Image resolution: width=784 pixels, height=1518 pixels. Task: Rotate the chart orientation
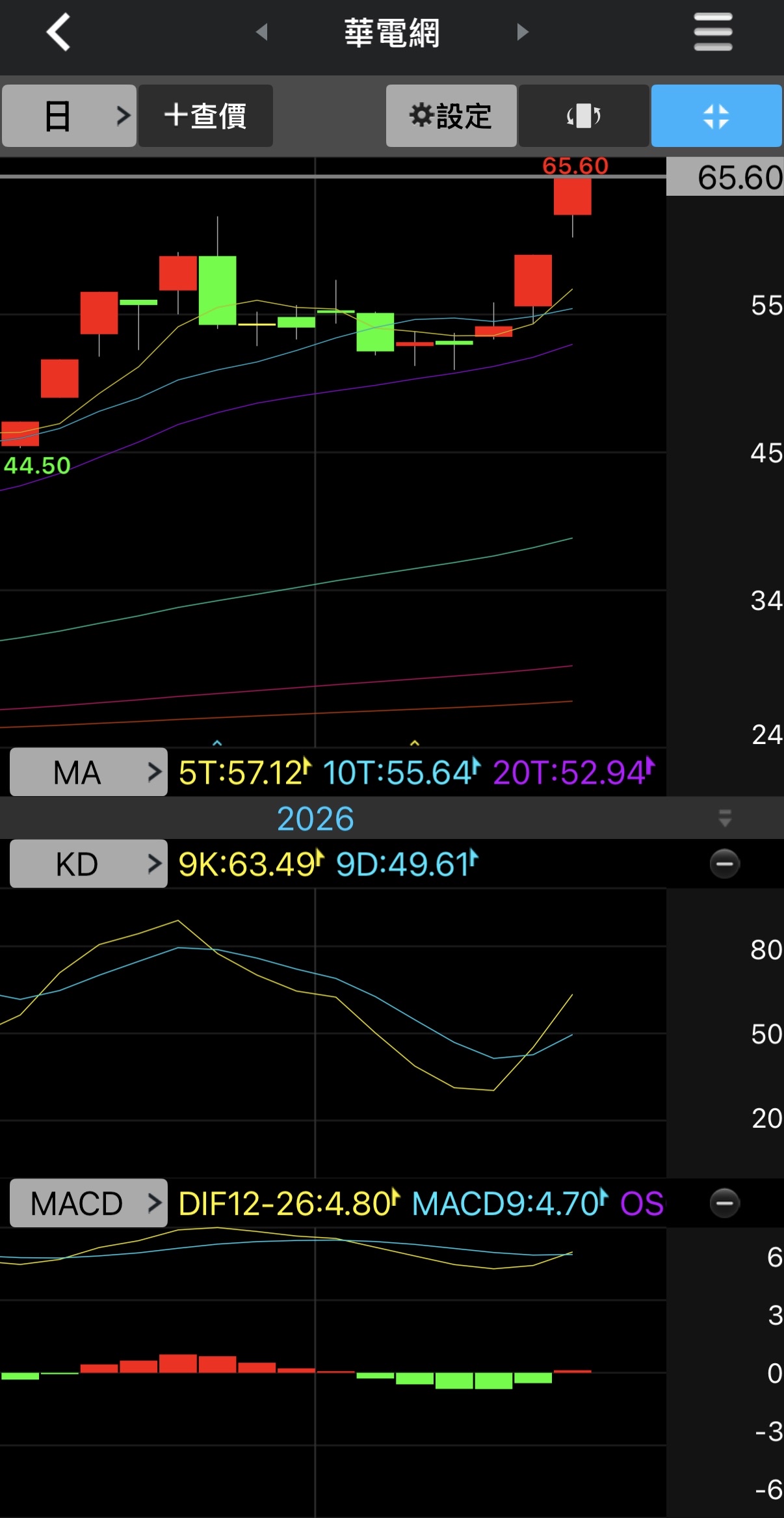coord(583,116)
